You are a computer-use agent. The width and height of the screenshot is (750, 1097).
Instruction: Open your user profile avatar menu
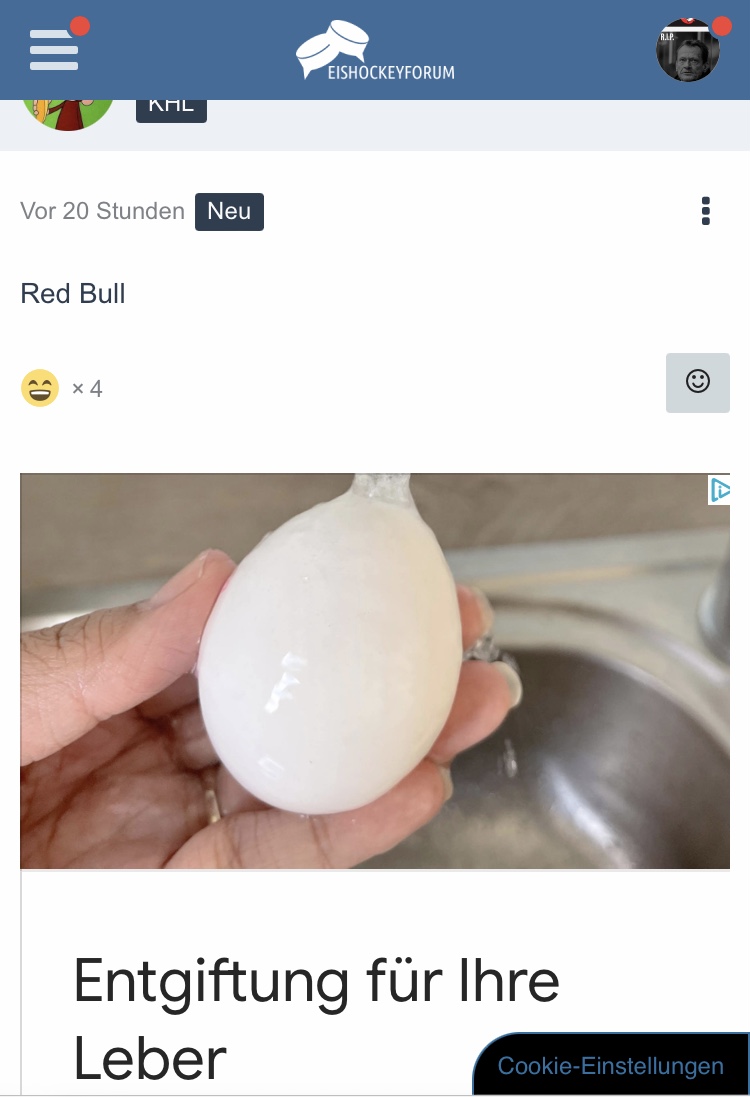point(688,50)
